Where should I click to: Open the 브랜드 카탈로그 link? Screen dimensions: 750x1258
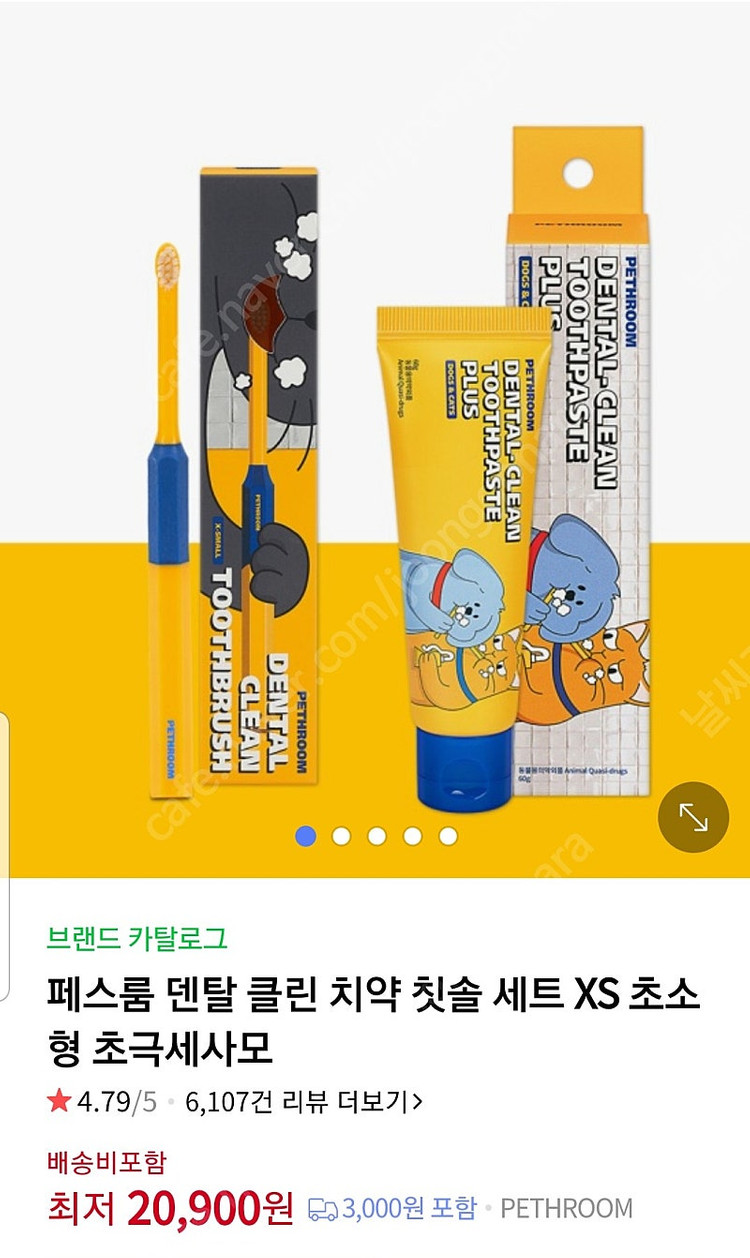(x=137, y=938)
